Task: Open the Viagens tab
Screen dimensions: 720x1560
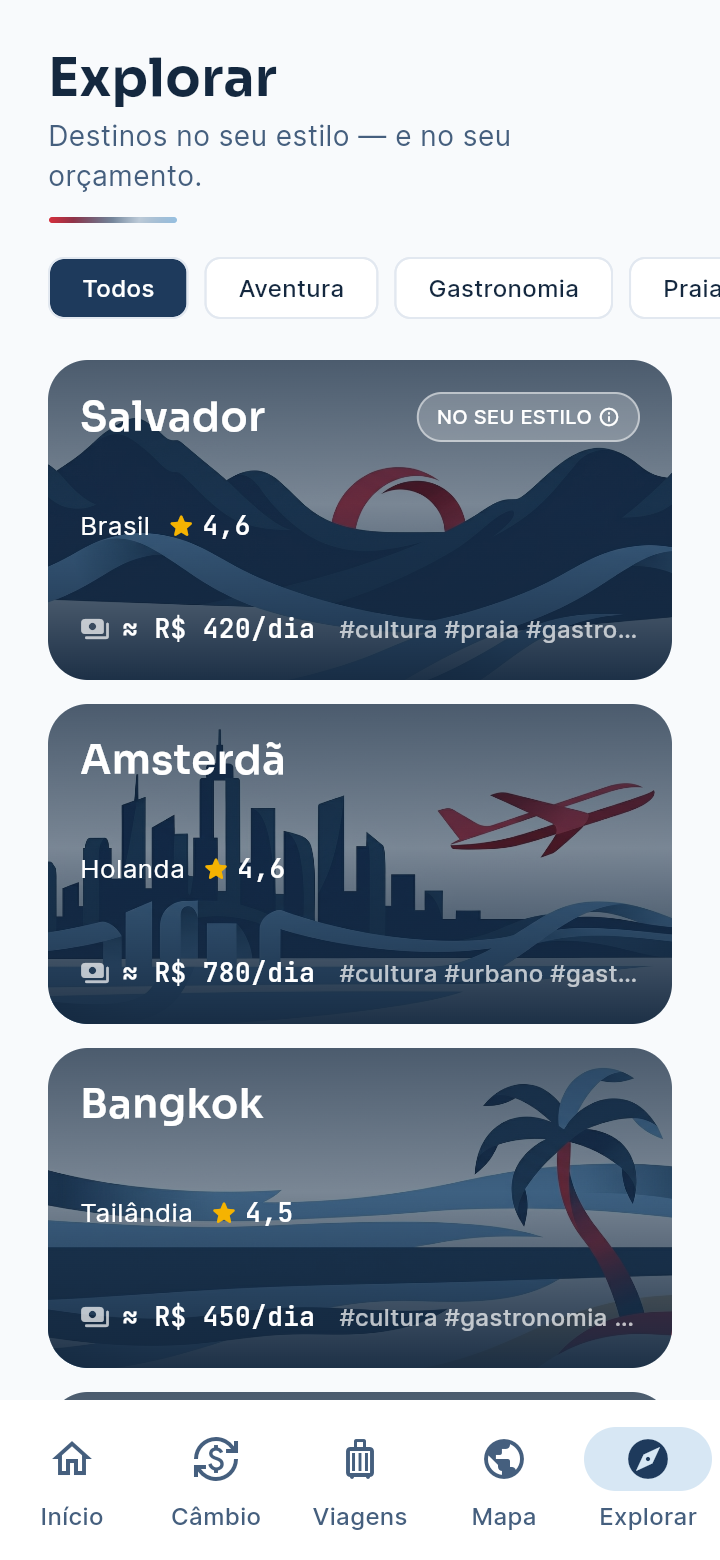Action: pos(360,1480)
